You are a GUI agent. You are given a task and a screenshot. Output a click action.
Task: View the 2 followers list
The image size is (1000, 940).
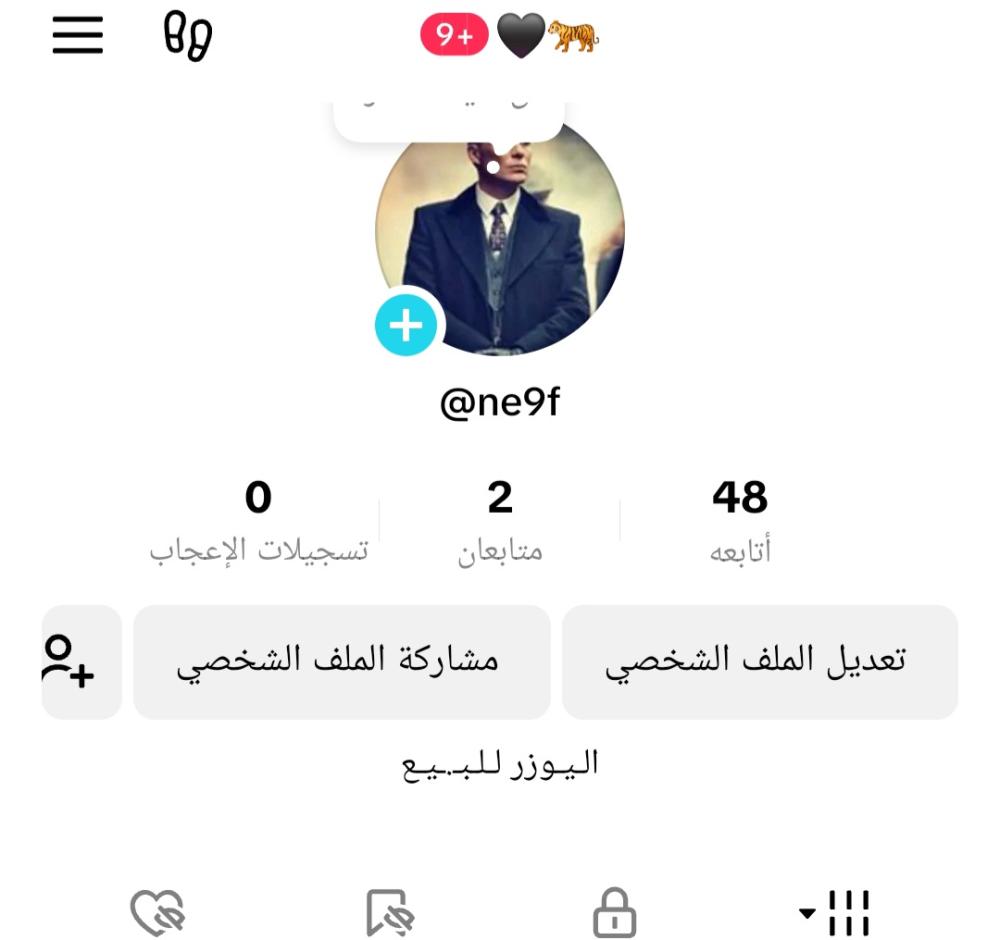(500, 518)
